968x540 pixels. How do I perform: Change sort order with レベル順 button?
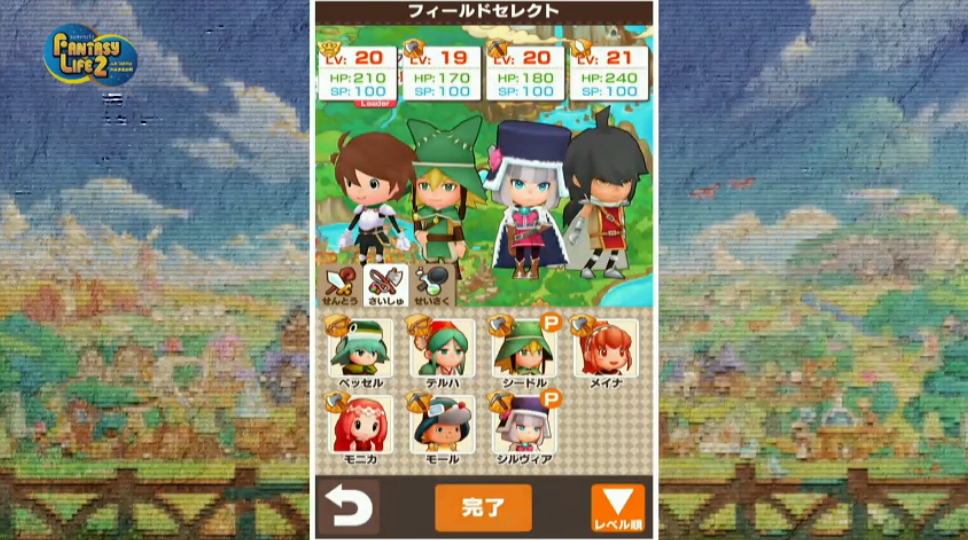617,508
